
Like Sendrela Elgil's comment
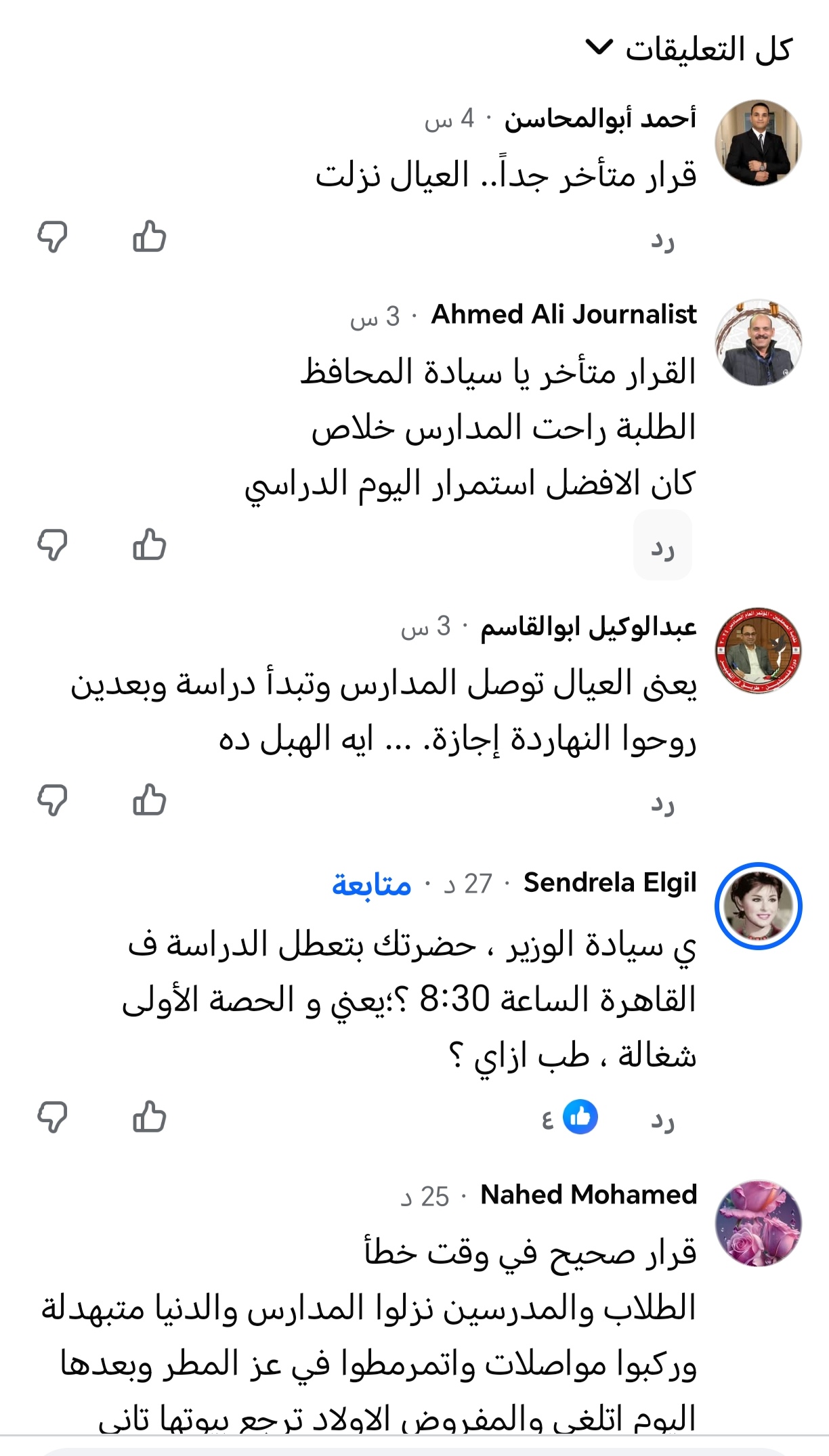[149, 1117]
